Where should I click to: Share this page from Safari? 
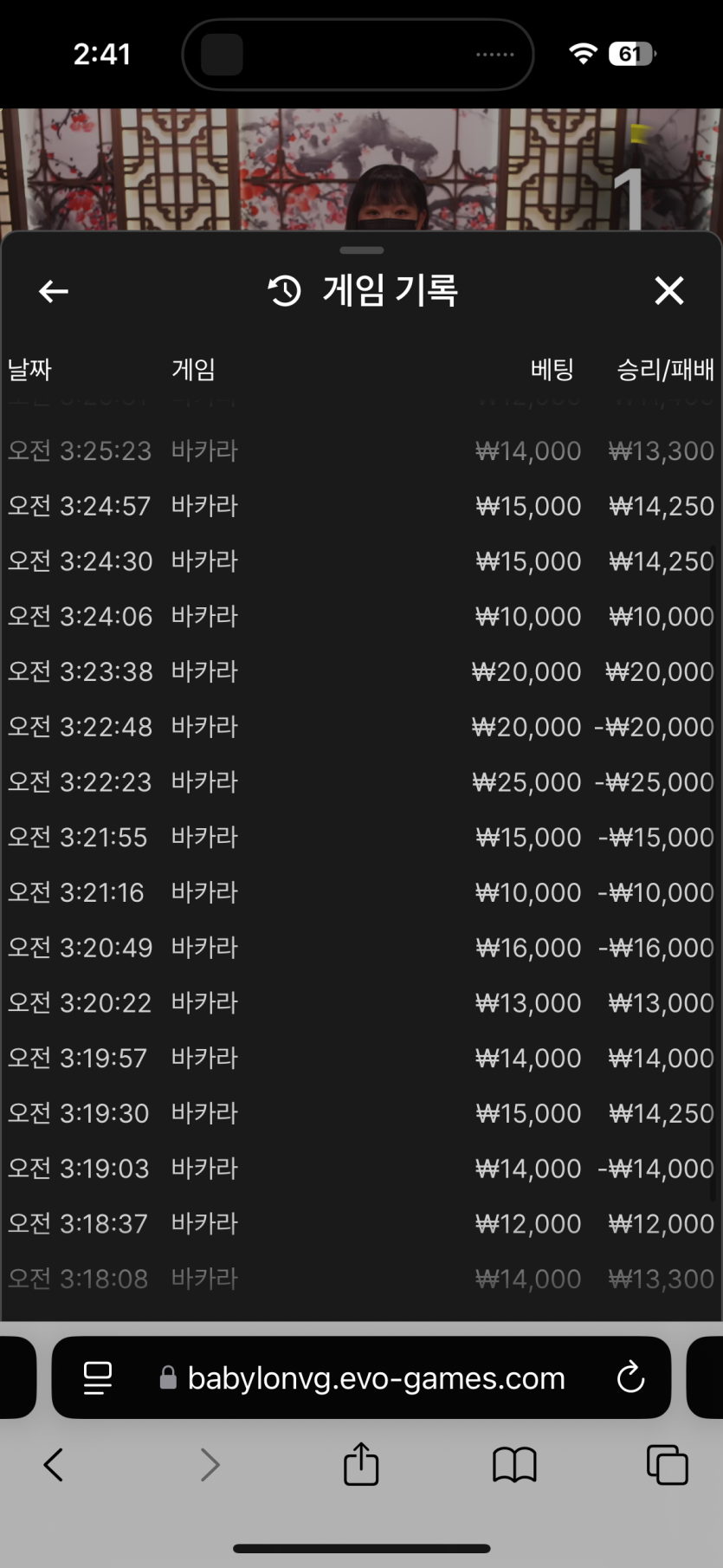pyautogui.click(x=361, y=1465)
